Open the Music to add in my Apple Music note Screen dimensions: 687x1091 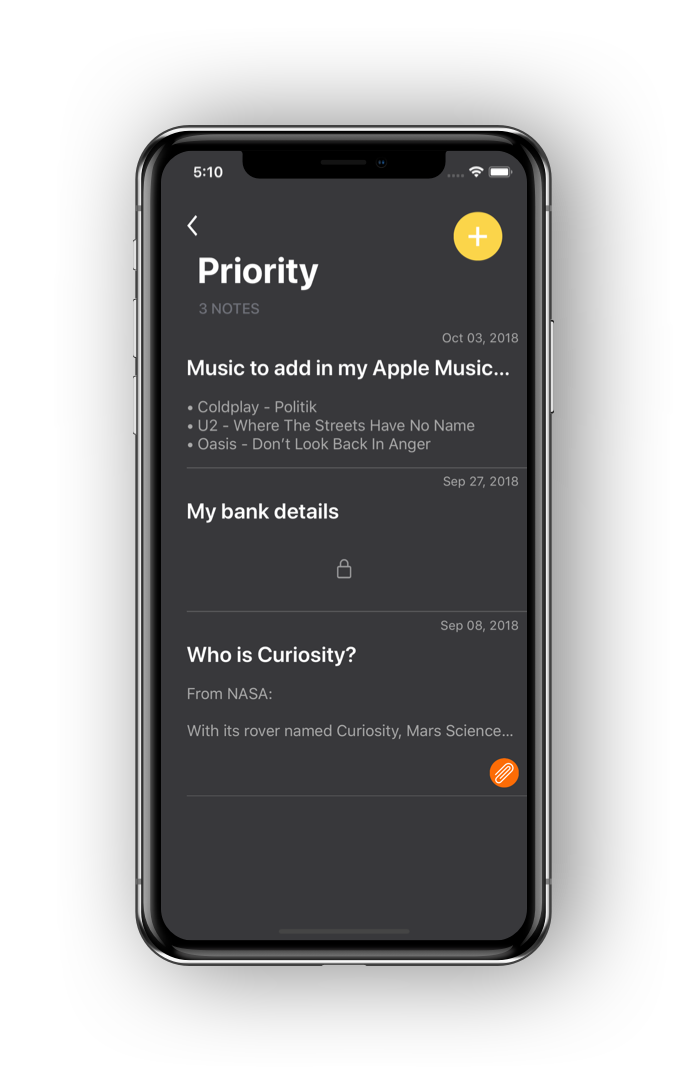pos(348,369)
